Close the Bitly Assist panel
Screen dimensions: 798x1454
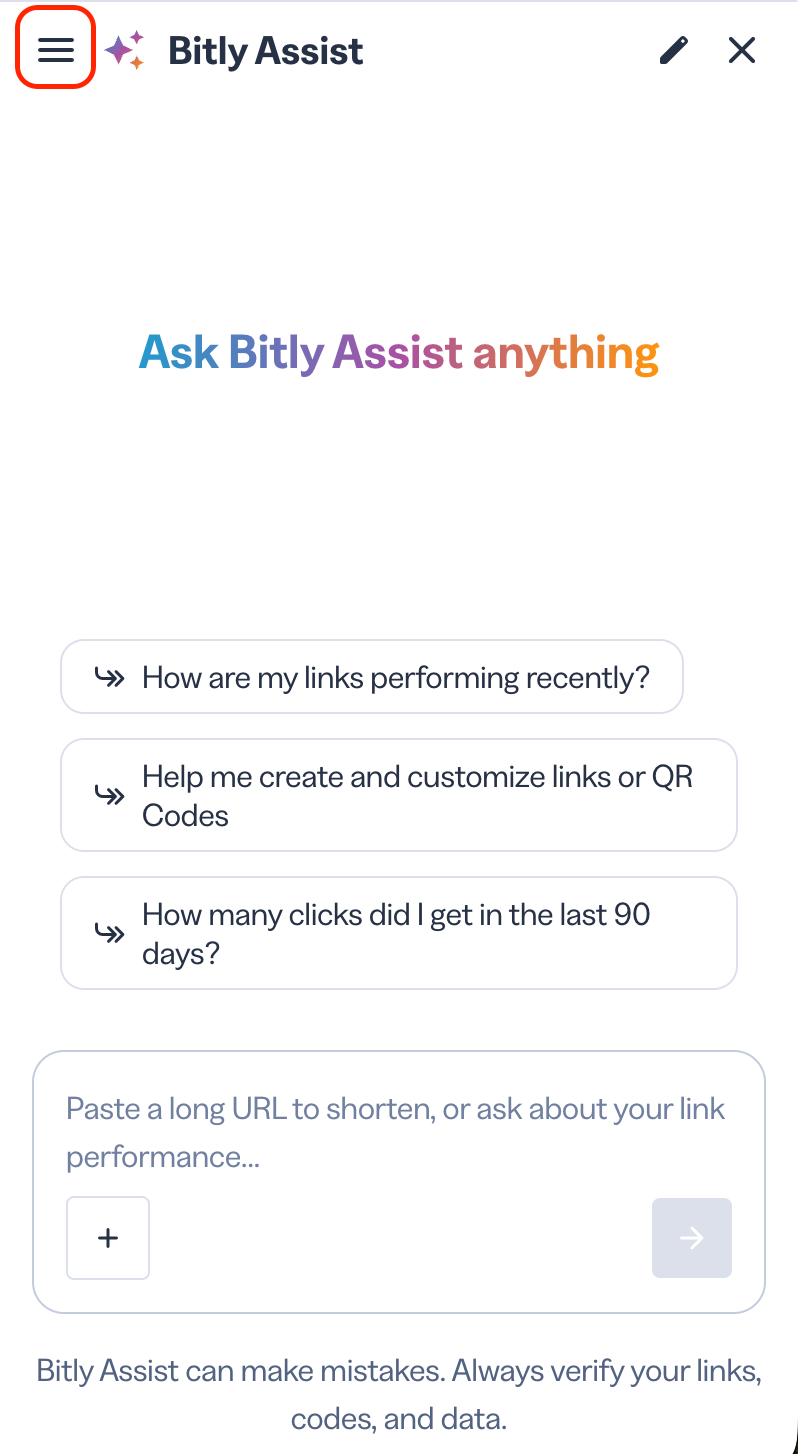(x=742, y=50)
